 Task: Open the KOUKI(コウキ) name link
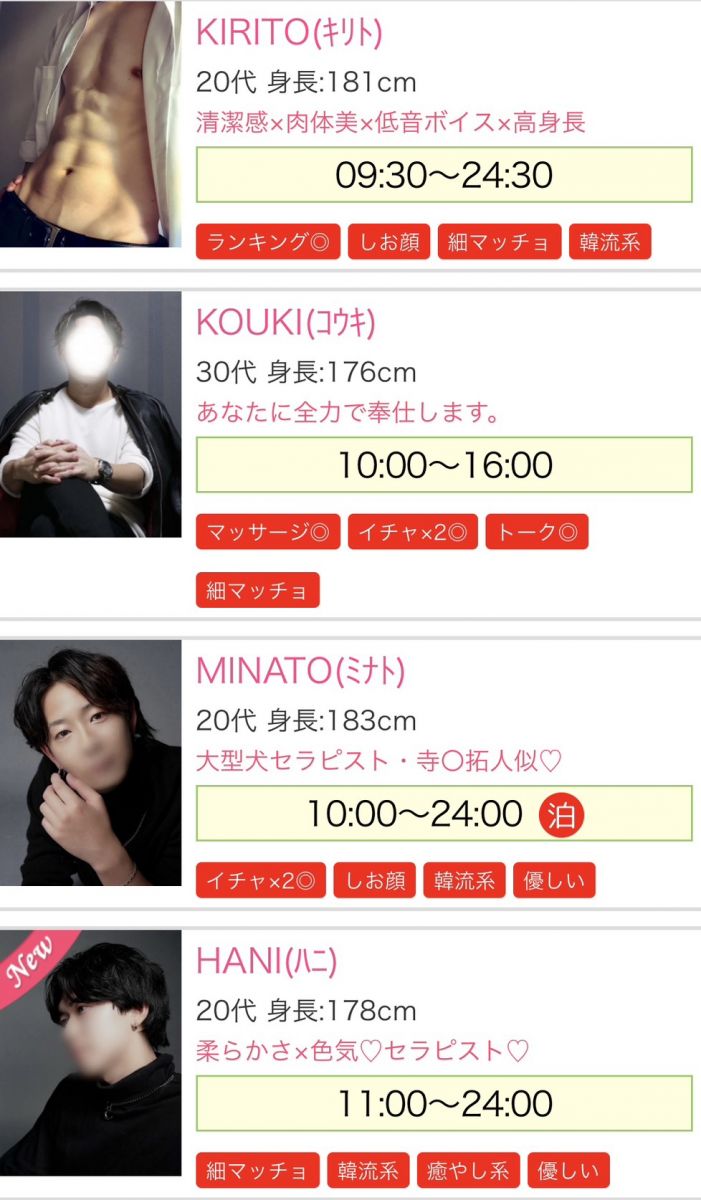point(285,323)
